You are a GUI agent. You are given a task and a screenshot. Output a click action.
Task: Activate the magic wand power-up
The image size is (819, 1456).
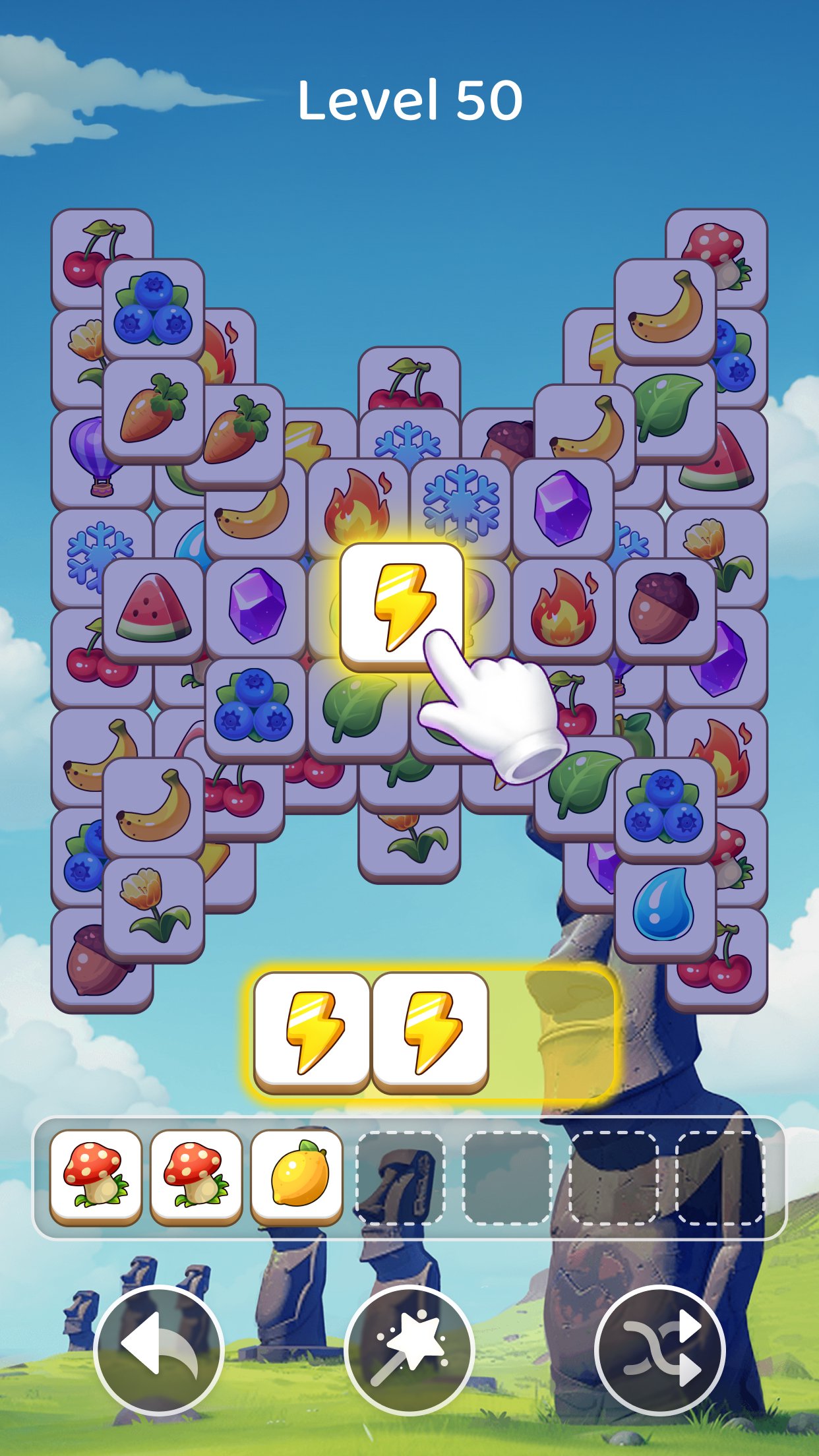click(409, 1365)
